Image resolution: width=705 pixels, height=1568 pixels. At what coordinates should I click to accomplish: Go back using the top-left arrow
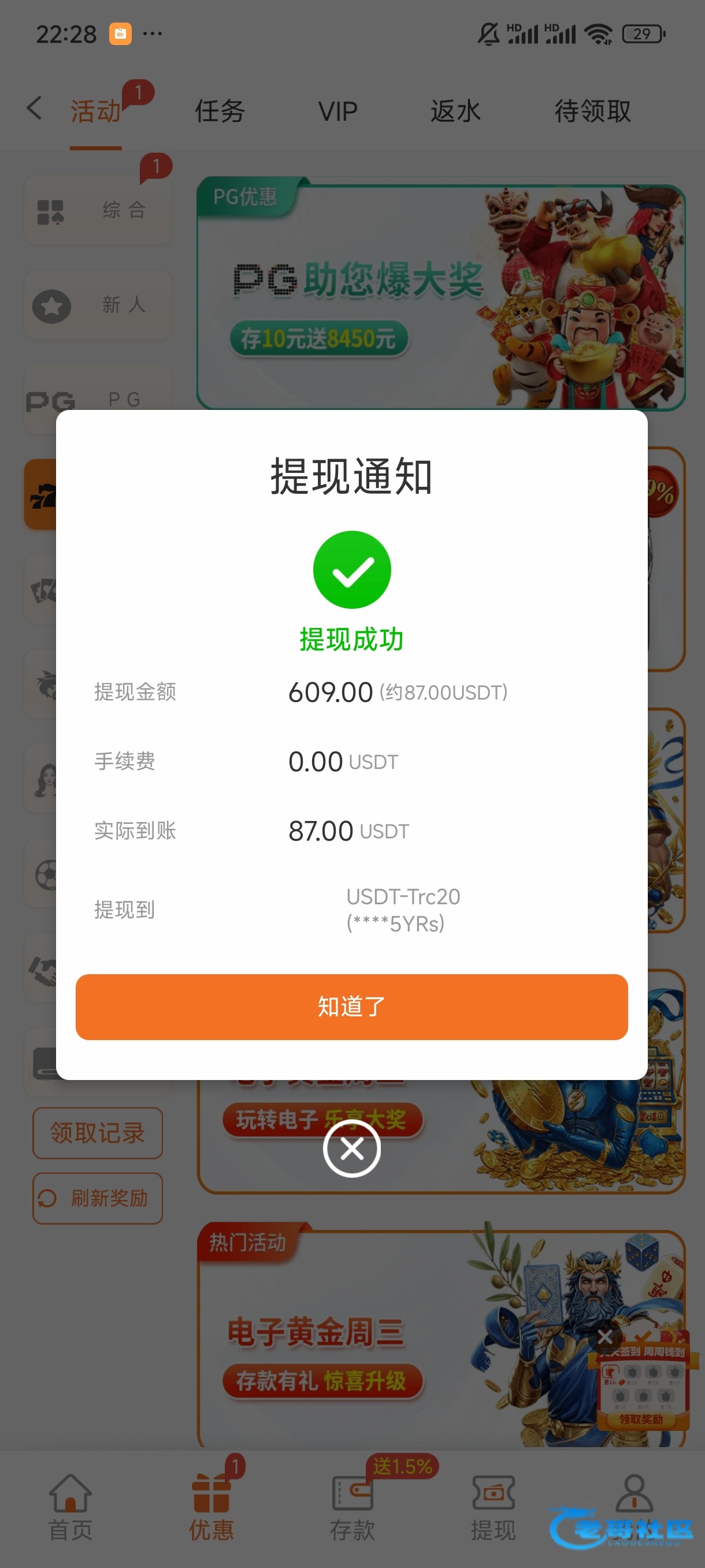35,109
